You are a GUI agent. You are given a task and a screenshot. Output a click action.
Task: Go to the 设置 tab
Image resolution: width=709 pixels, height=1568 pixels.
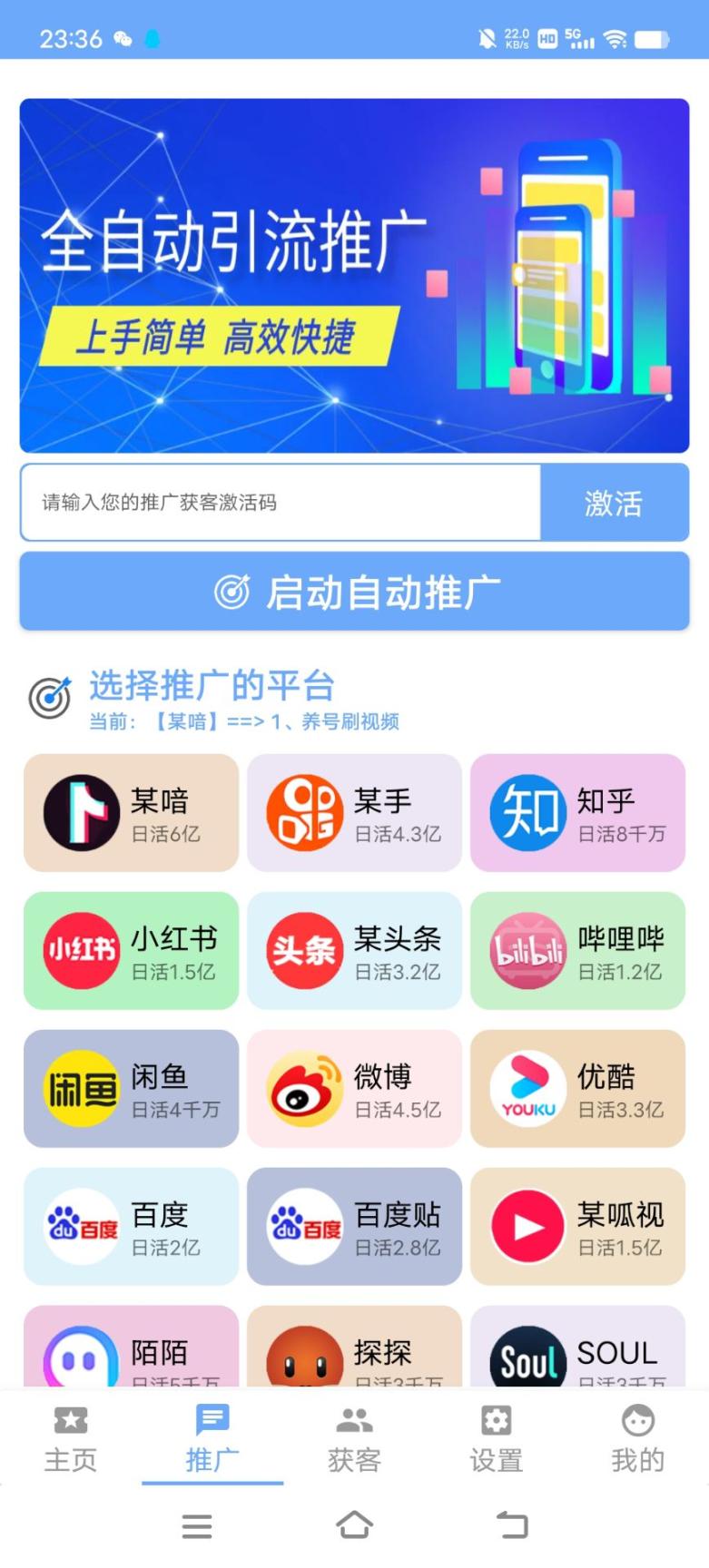pyautogui.click(x=496, y=1439)
